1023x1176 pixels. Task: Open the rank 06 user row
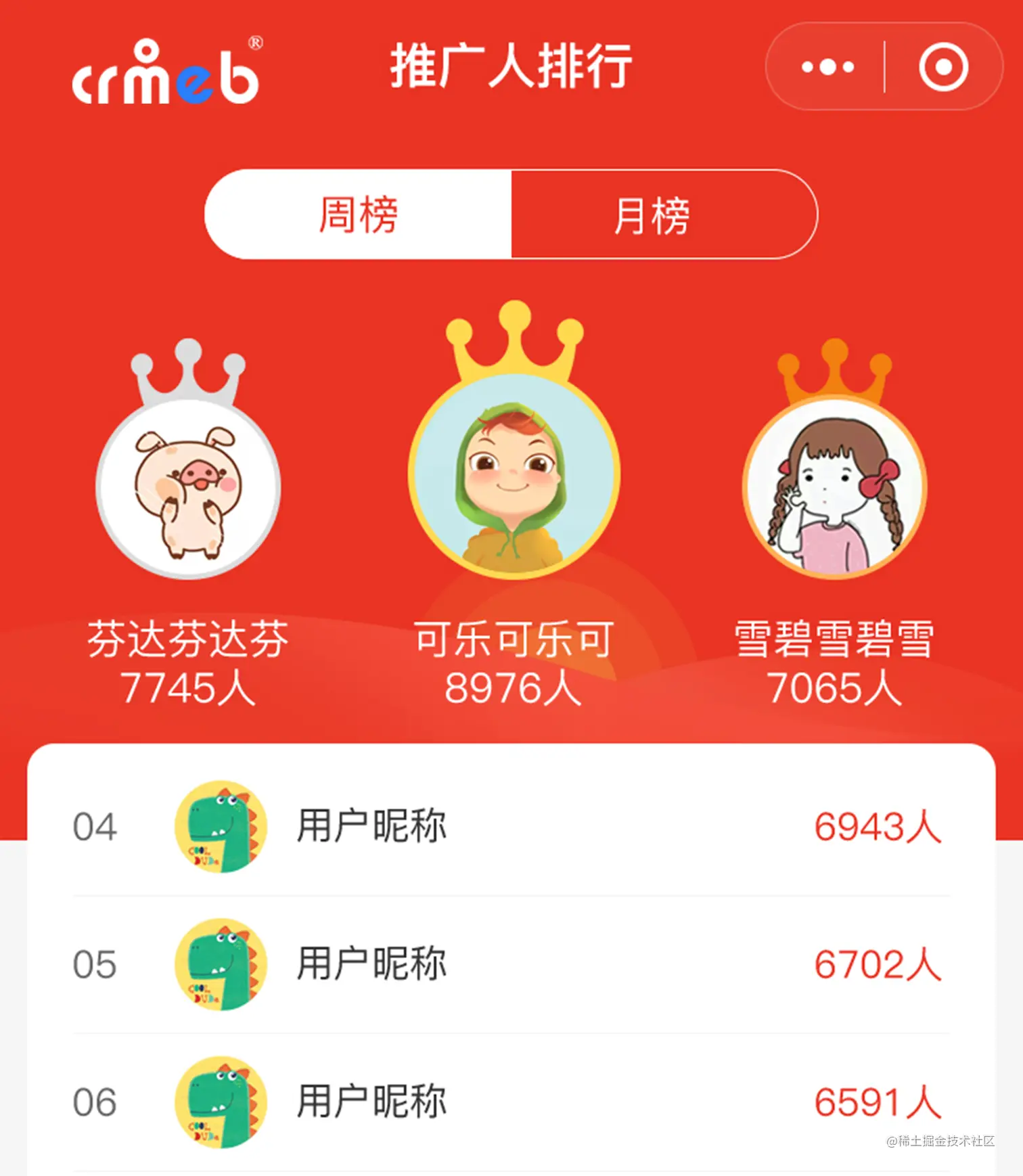511,1102
